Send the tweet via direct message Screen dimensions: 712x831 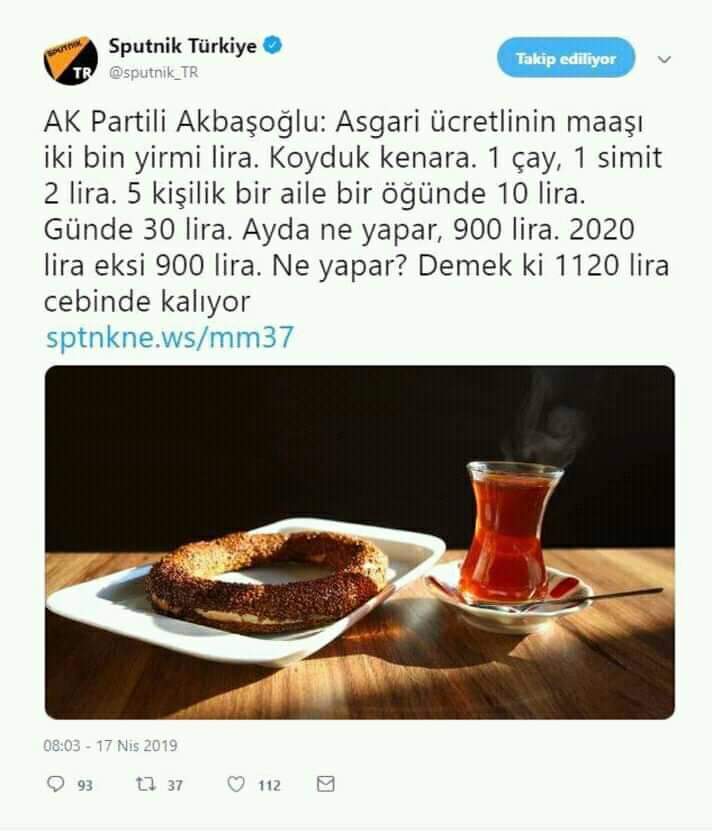pyautogui.click(x=325, y=784)
